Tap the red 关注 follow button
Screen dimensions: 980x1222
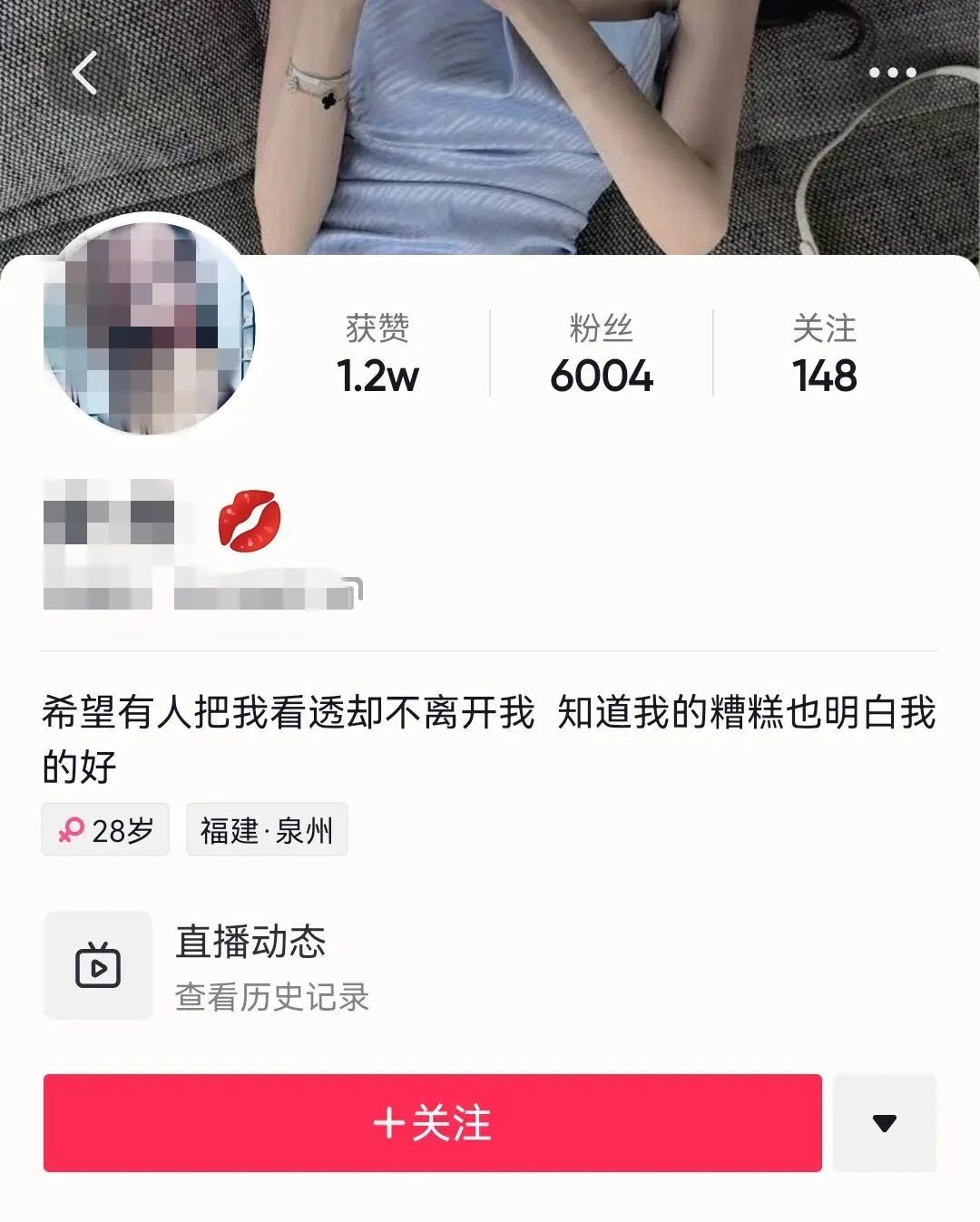(432, 1123)
